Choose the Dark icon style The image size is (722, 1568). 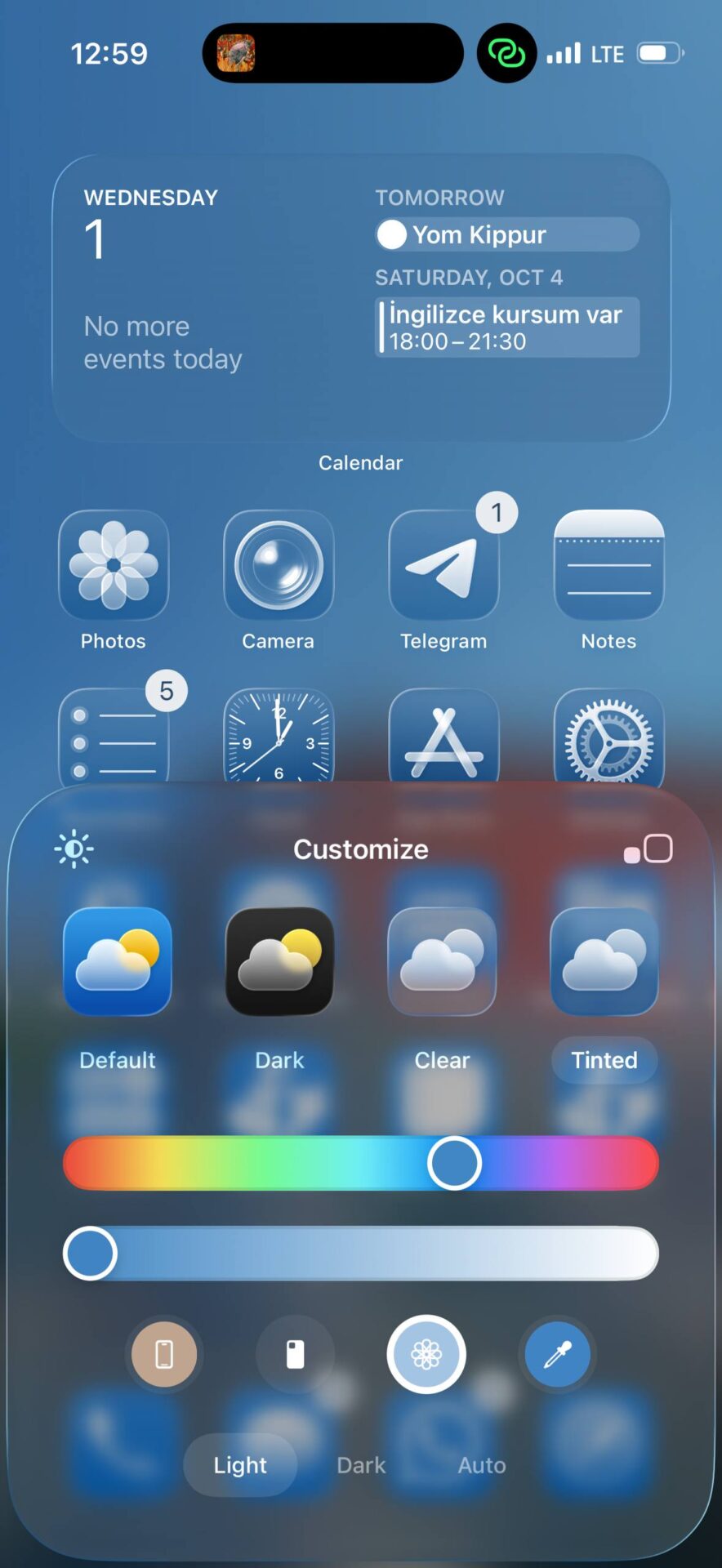tap(279, 961)
